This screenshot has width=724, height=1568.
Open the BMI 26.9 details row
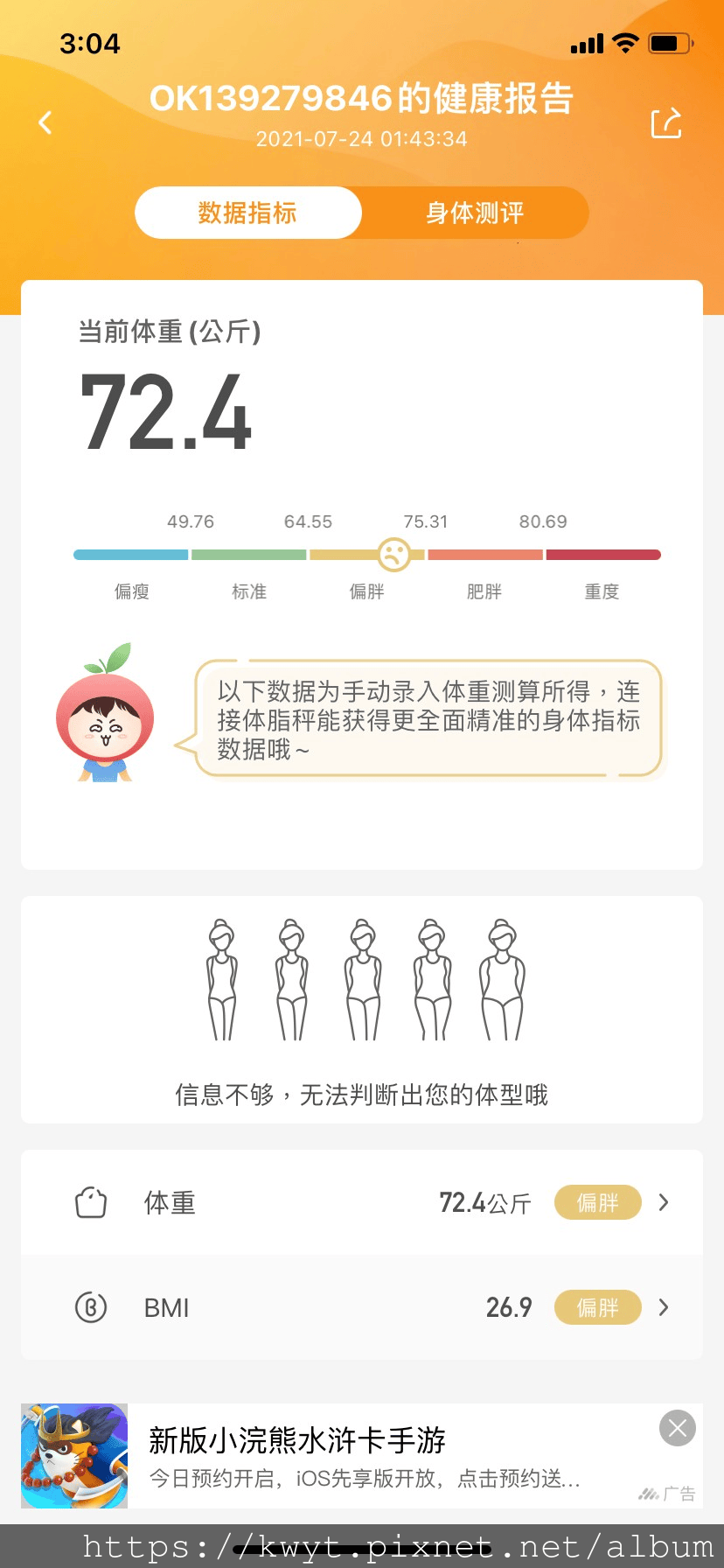(362, 1307)
